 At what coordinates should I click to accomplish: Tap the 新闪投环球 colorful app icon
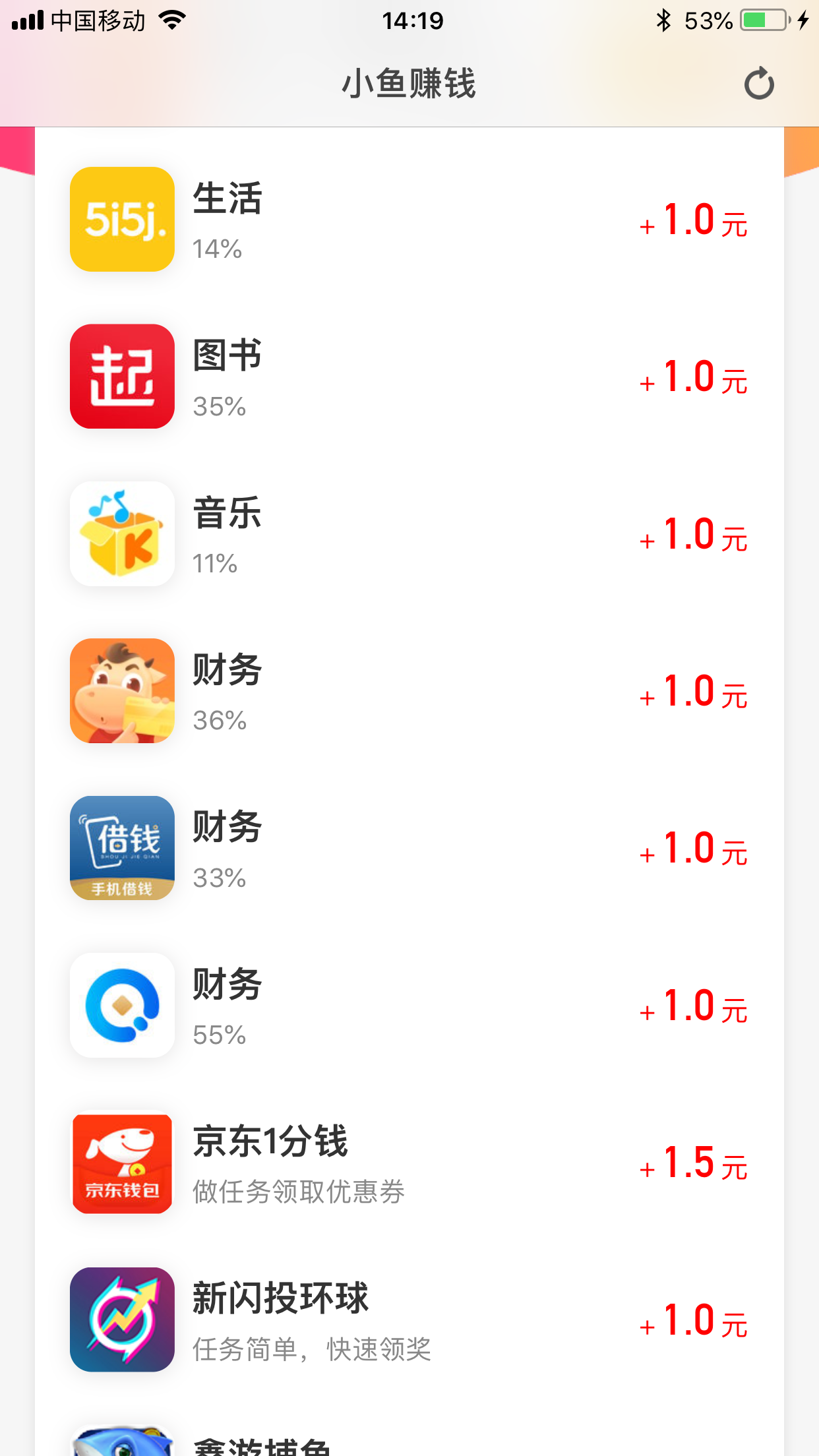pos(121,1319)
